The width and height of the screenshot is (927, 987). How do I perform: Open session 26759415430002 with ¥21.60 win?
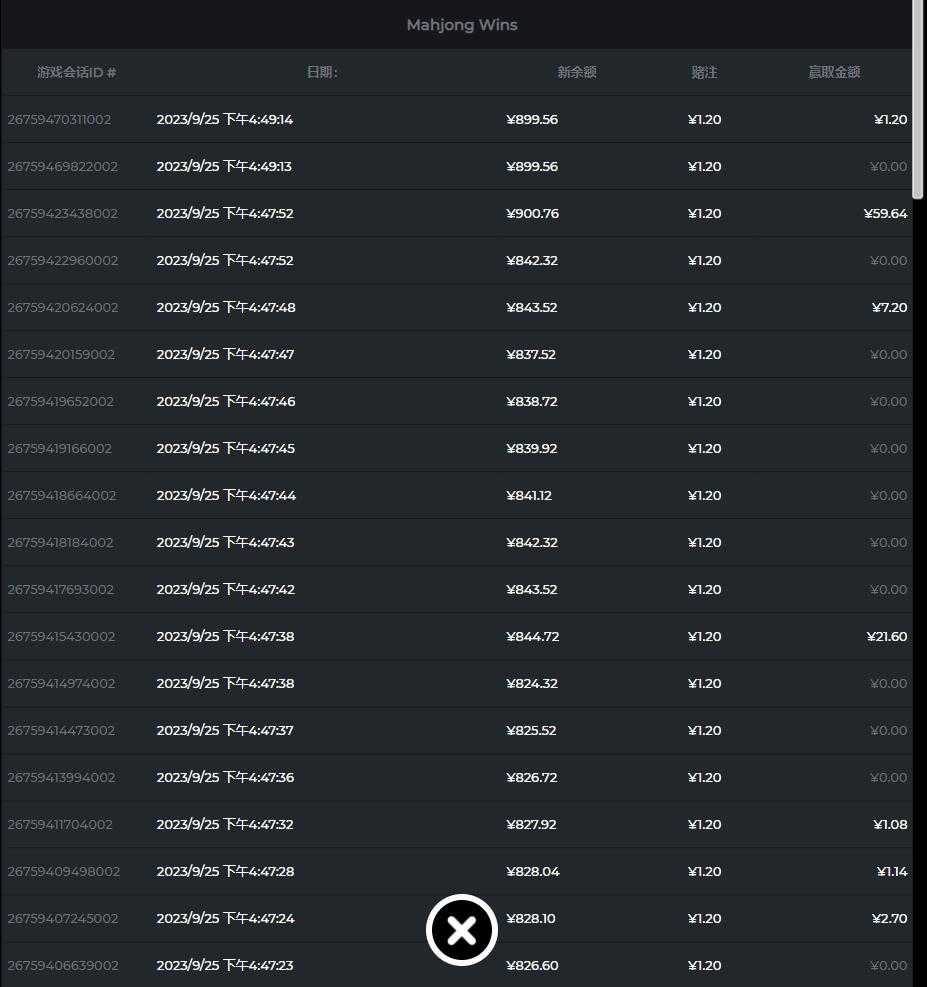coord(61,637)
